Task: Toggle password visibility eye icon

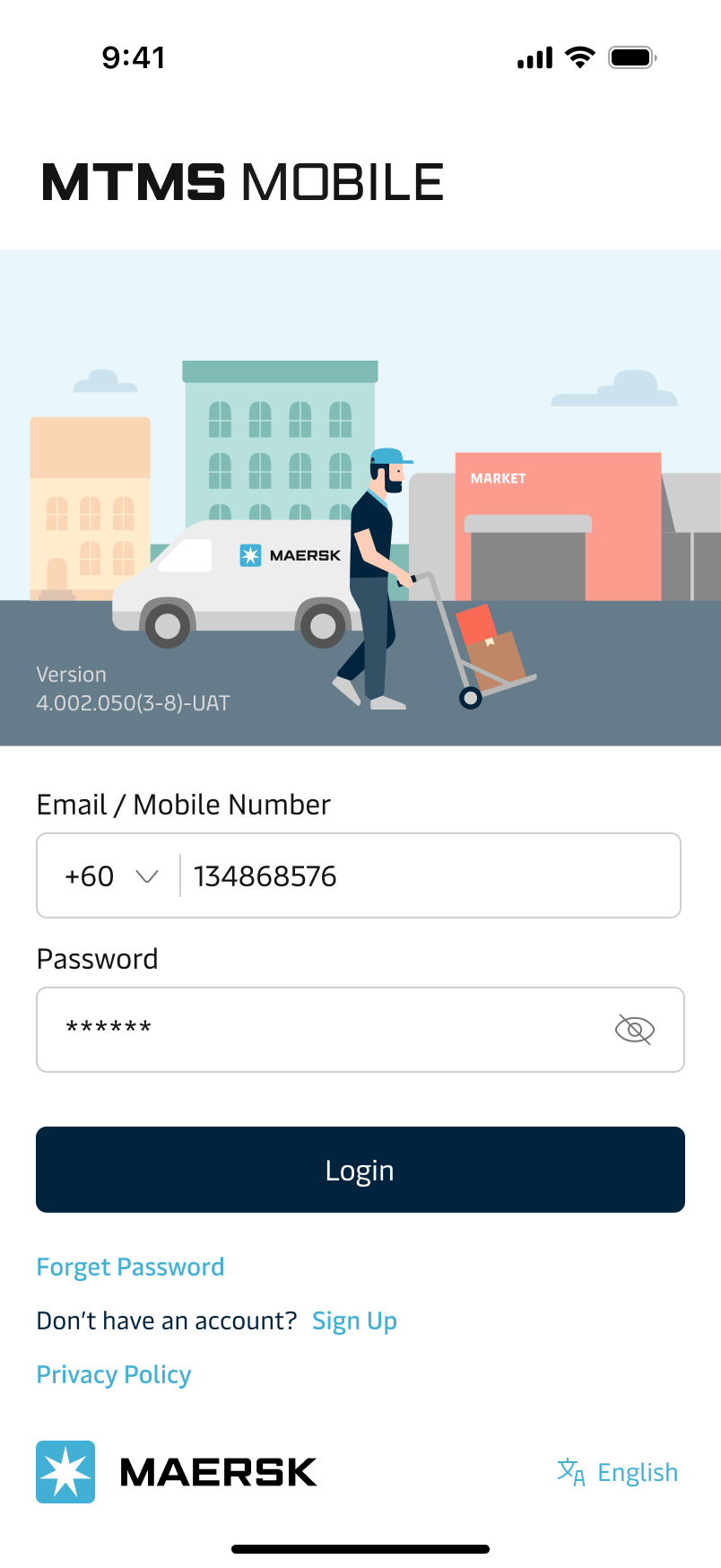Action: [x=634, y=1029]
